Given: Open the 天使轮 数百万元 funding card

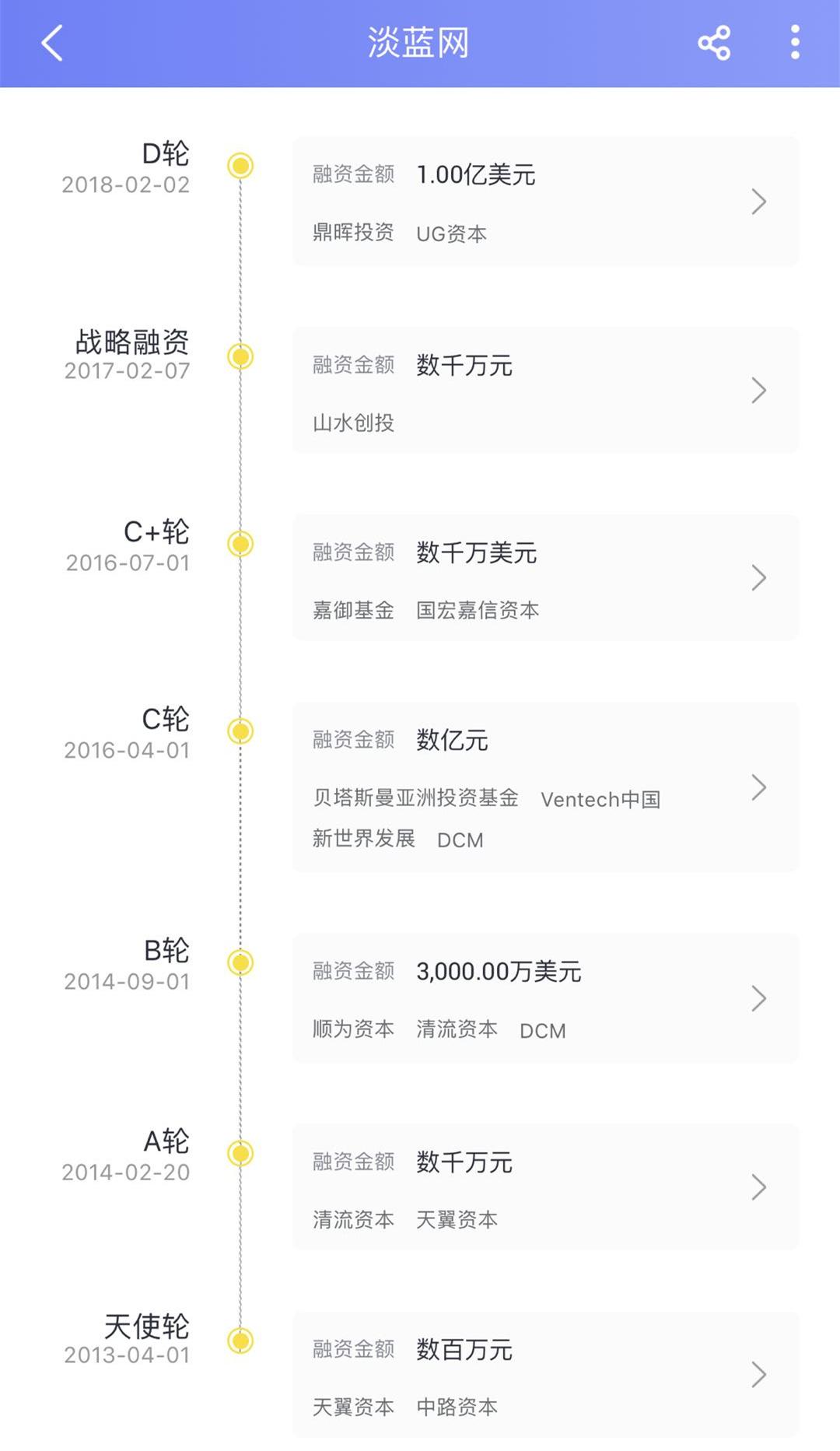Looking at the screenshot, I should click(544, 1375).
